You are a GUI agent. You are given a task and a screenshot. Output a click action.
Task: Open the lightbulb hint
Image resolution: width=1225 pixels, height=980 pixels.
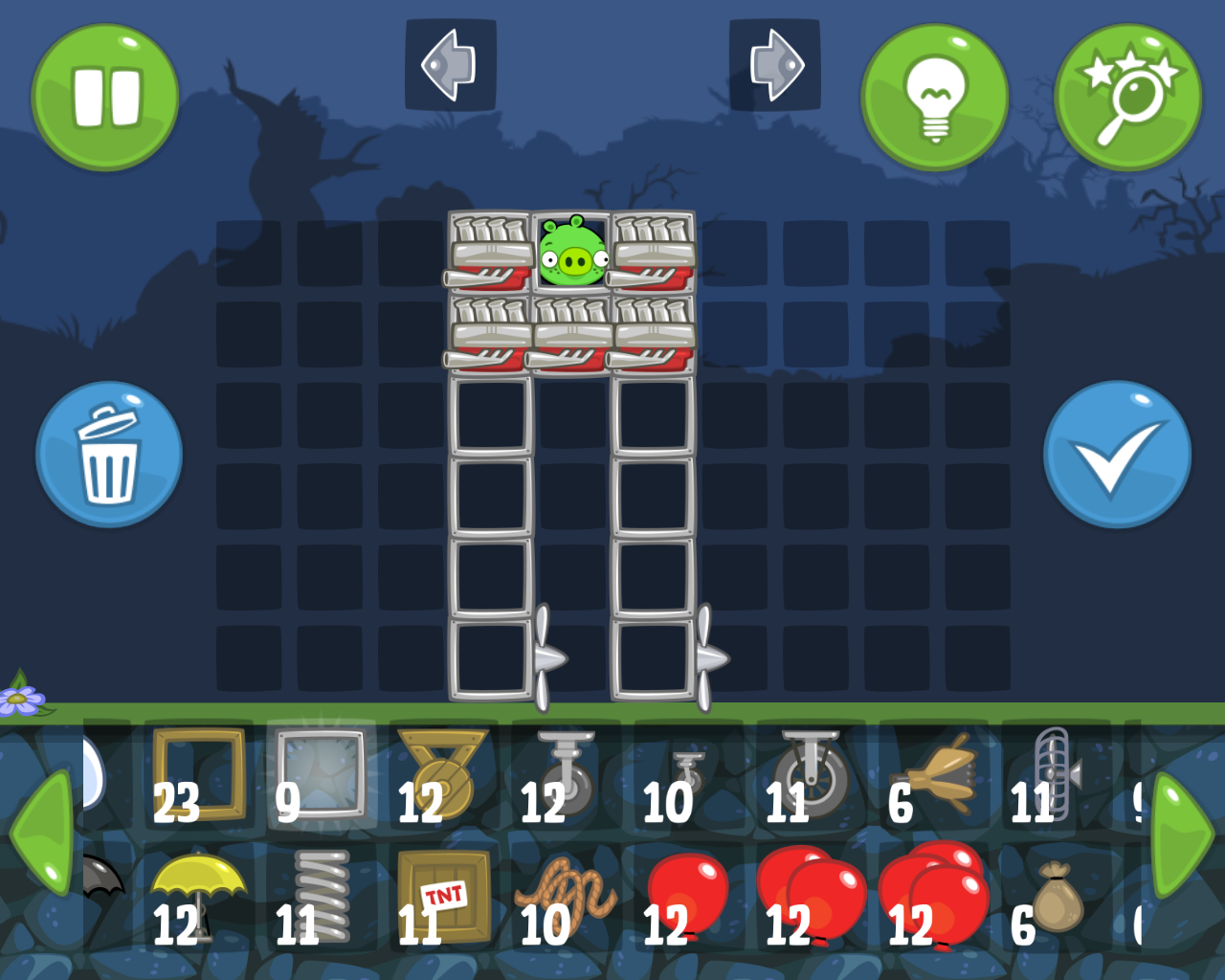[x=934, y=98]
